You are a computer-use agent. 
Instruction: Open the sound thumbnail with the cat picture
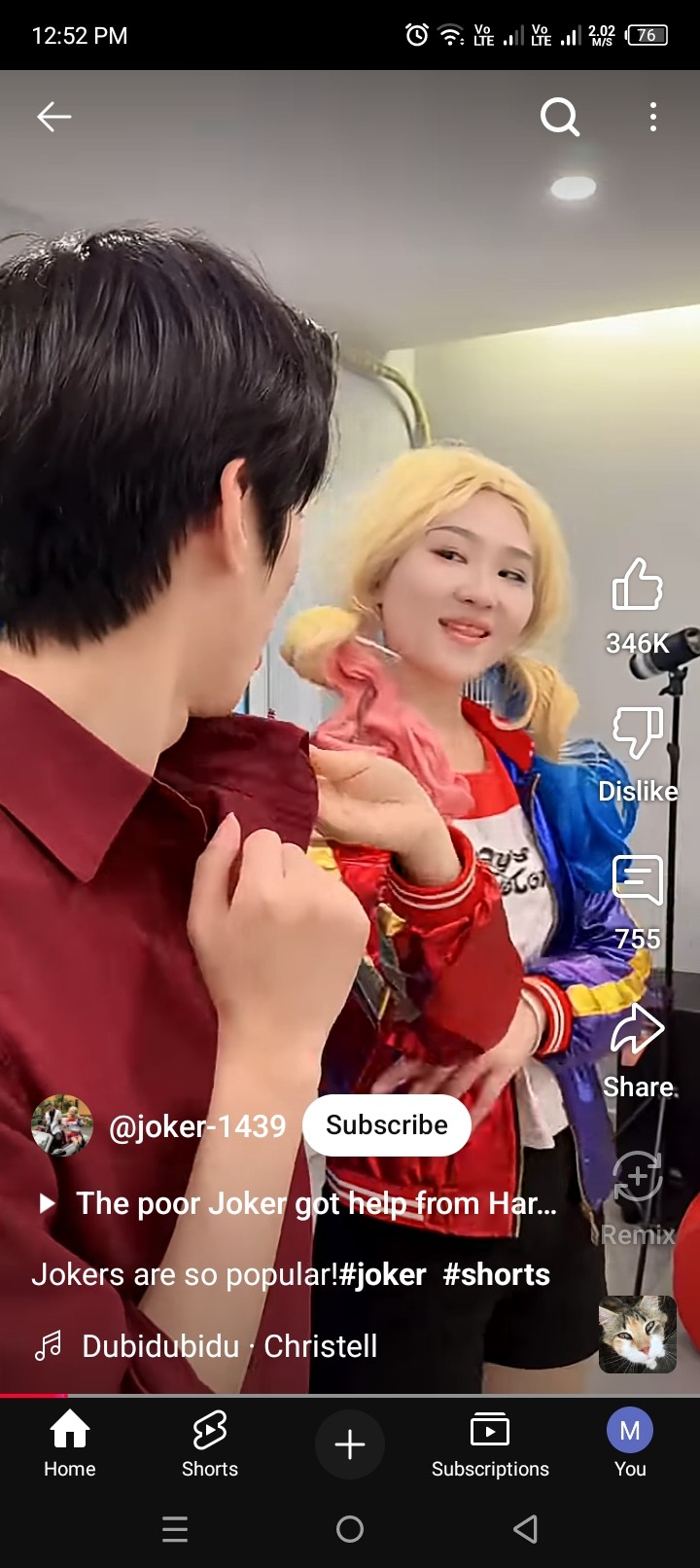(637, 1335)
